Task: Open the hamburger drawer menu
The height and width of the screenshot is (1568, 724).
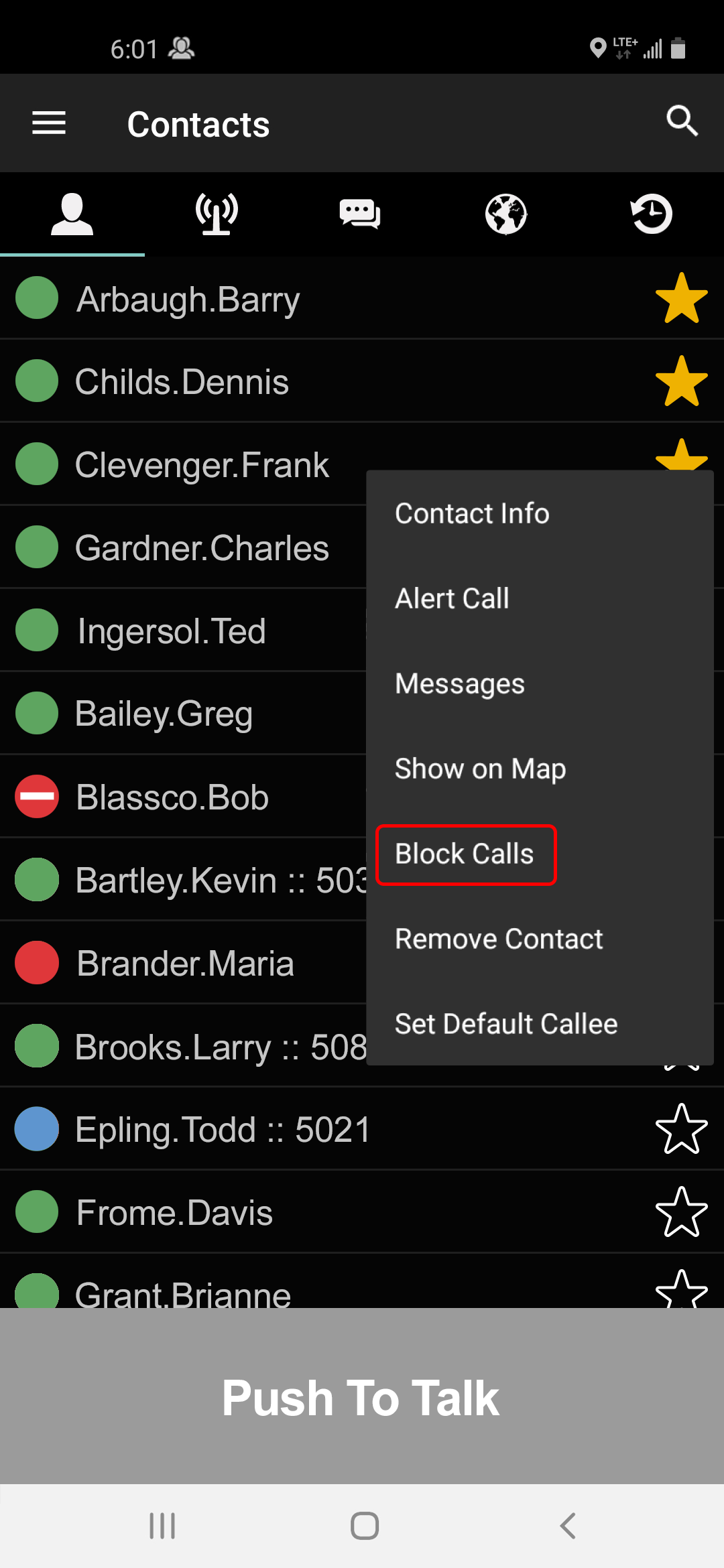Action: pyautogui.click(x=49, y=123)
